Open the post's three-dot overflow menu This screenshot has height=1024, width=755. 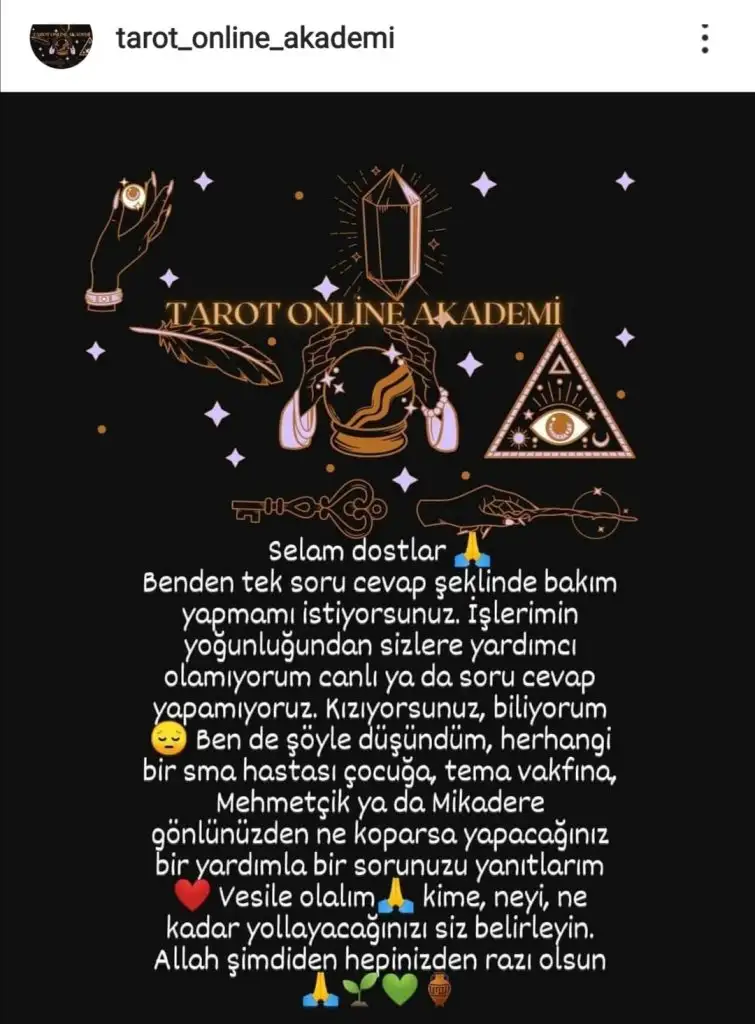click(705, 40)
